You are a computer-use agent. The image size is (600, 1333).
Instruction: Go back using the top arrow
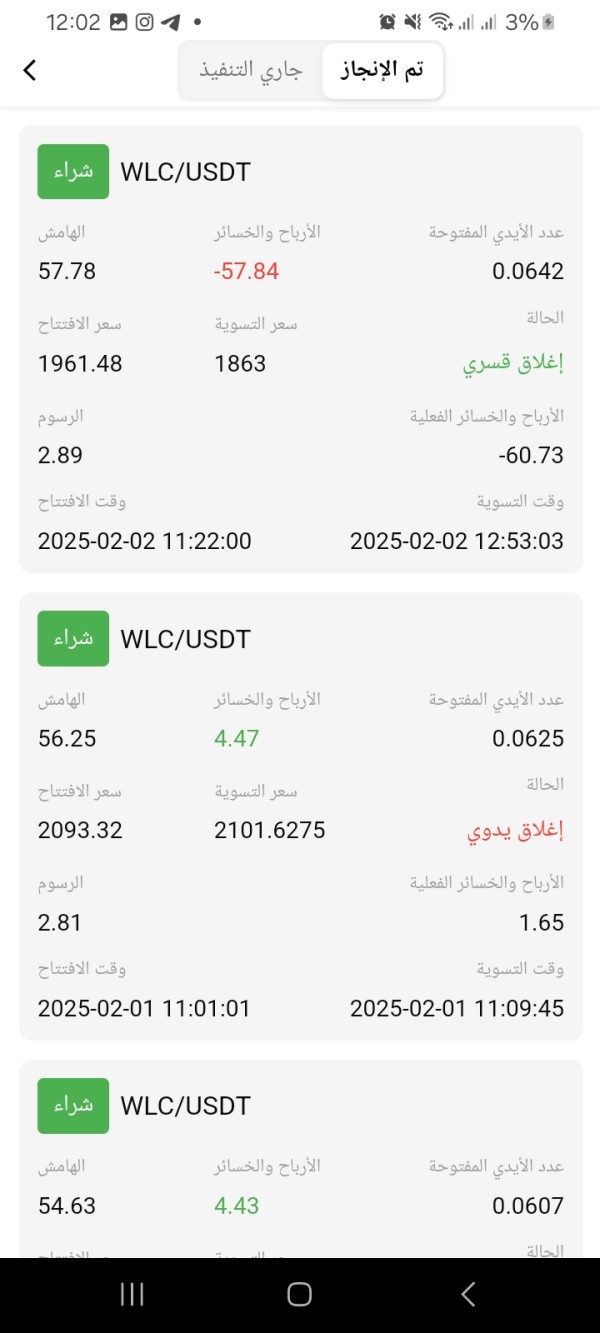pyautogui.click(x=30, y=70)
